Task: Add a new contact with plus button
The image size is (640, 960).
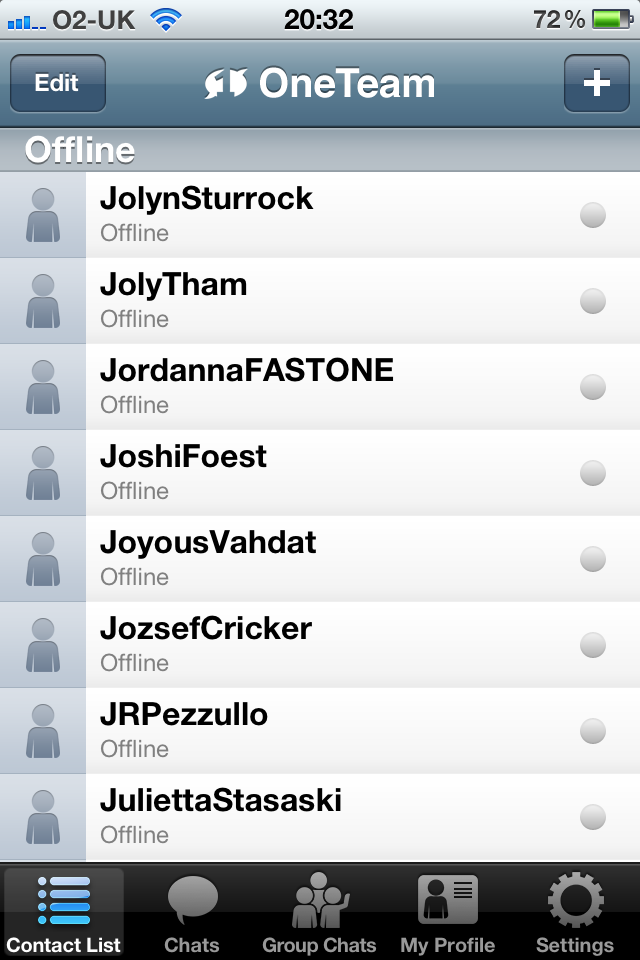Action: (x=596, y=83)
